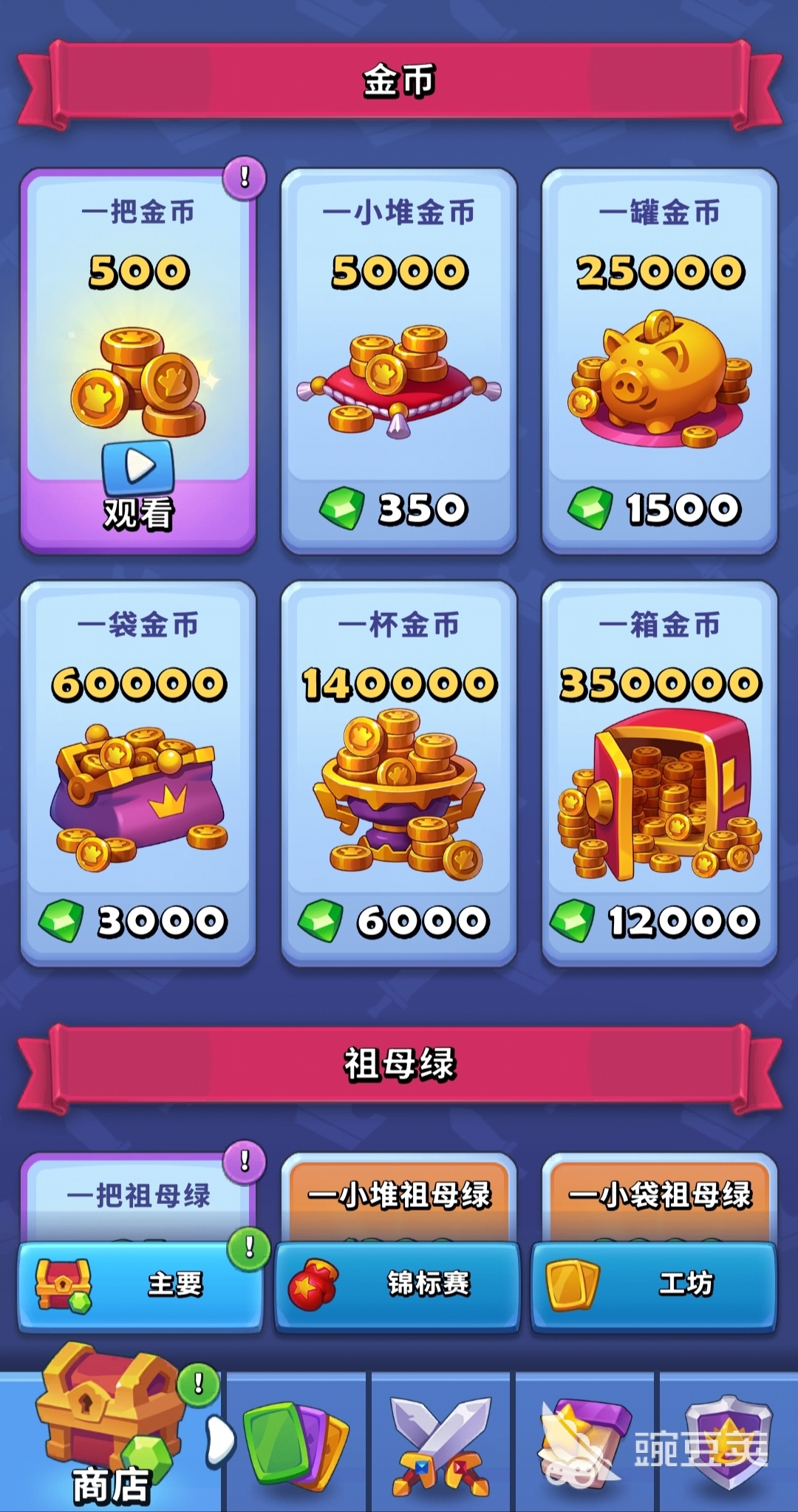Buy 一袋金币 60000 coins pack
The height and width of the screenshot is (1512, 798).
point(138,920)
